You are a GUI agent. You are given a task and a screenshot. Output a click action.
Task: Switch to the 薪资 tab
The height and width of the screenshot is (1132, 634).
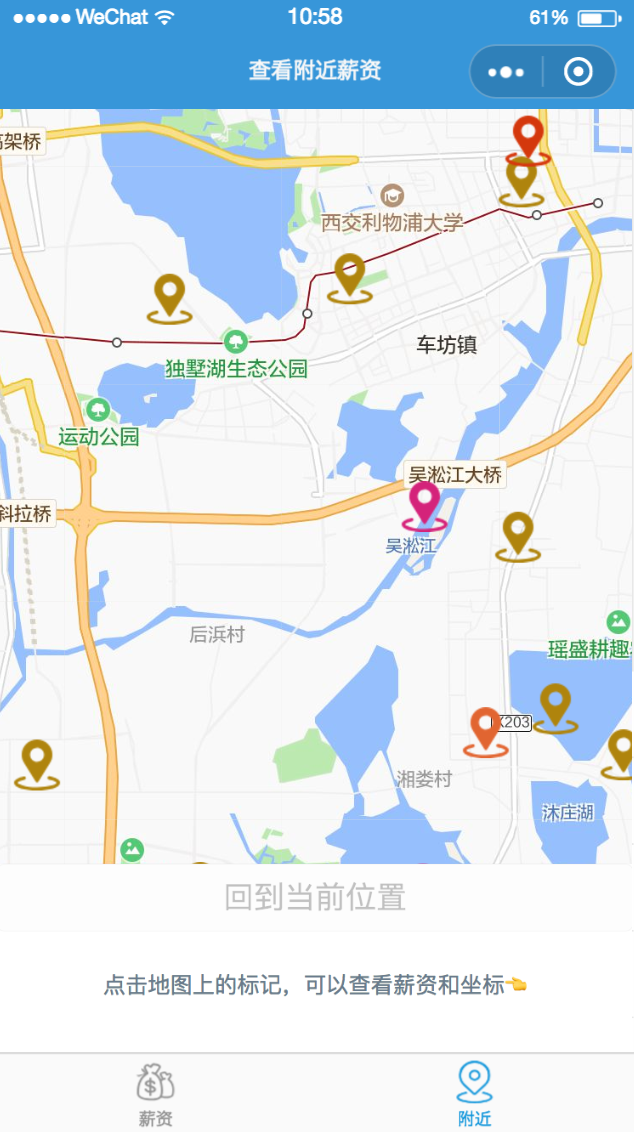coord(156,1093)
